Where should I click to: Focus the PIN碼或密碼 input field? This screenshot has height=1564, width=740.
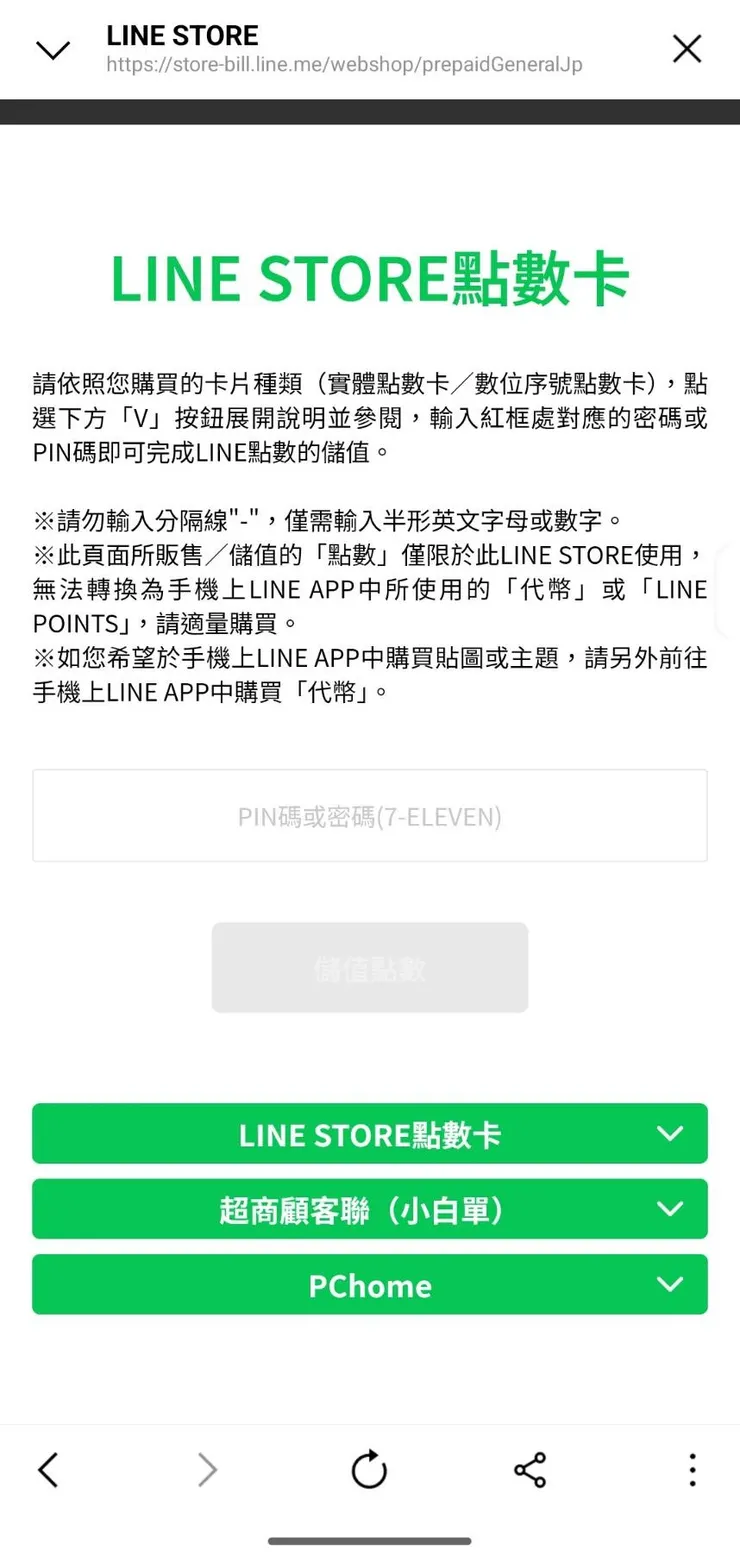pos(369,816)
